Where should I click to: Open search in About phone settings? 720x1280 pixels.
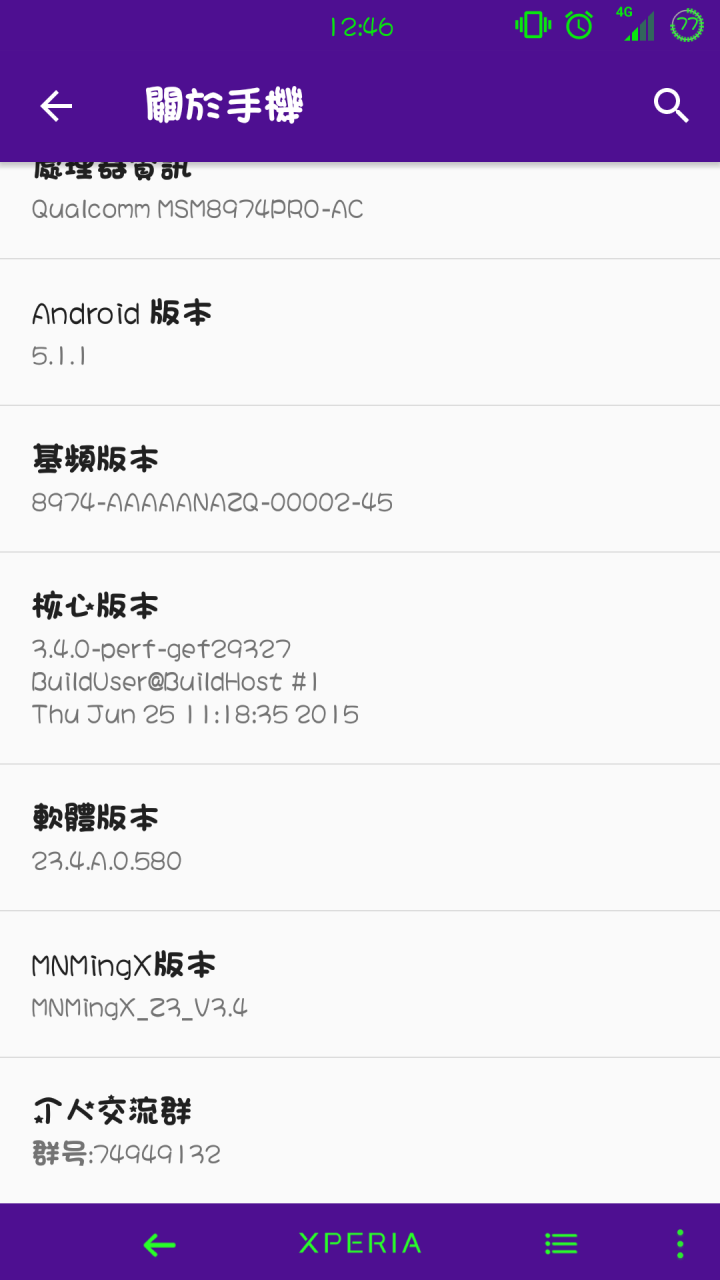(671, 105)
